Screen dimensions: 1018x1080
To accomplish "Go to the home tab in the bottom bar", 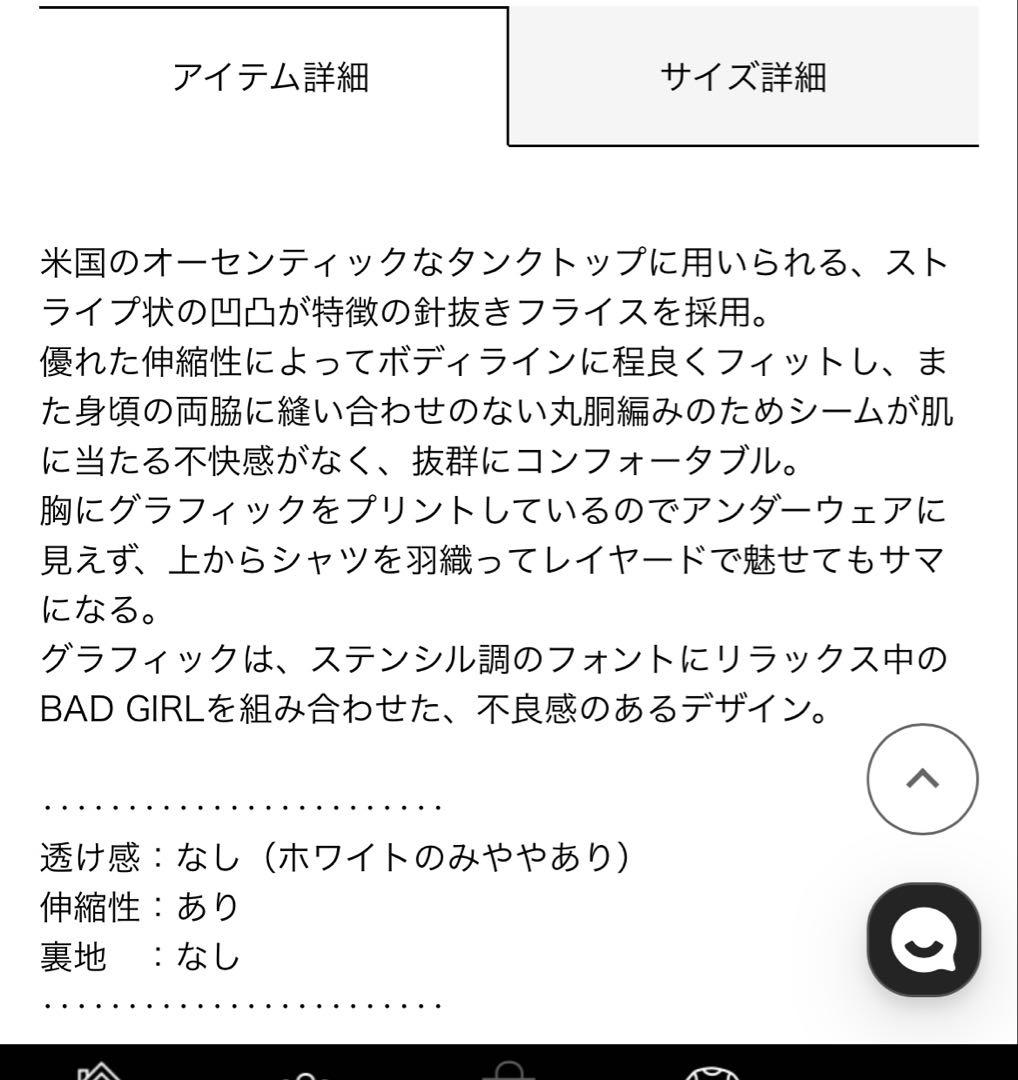I will tap(100, 1069).
